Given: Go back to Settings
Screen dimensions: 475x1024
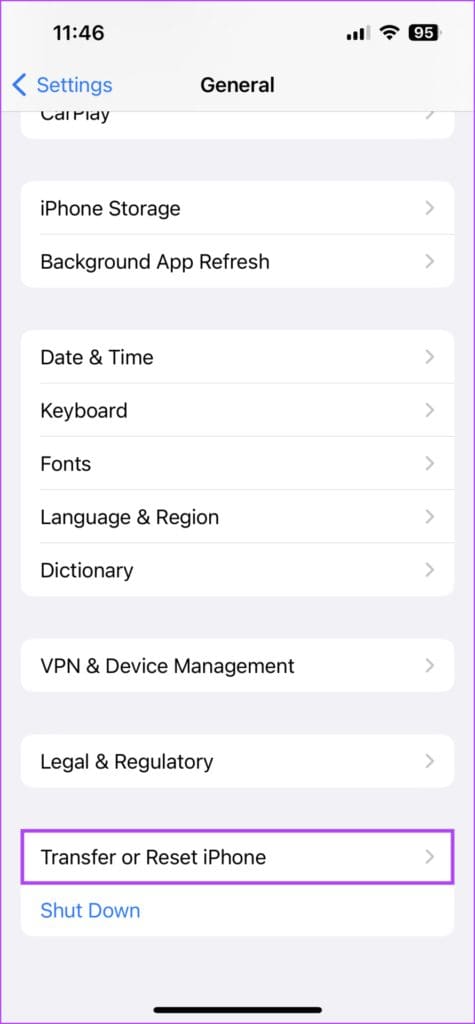Looking at the screenshot, I should point(62,85).
